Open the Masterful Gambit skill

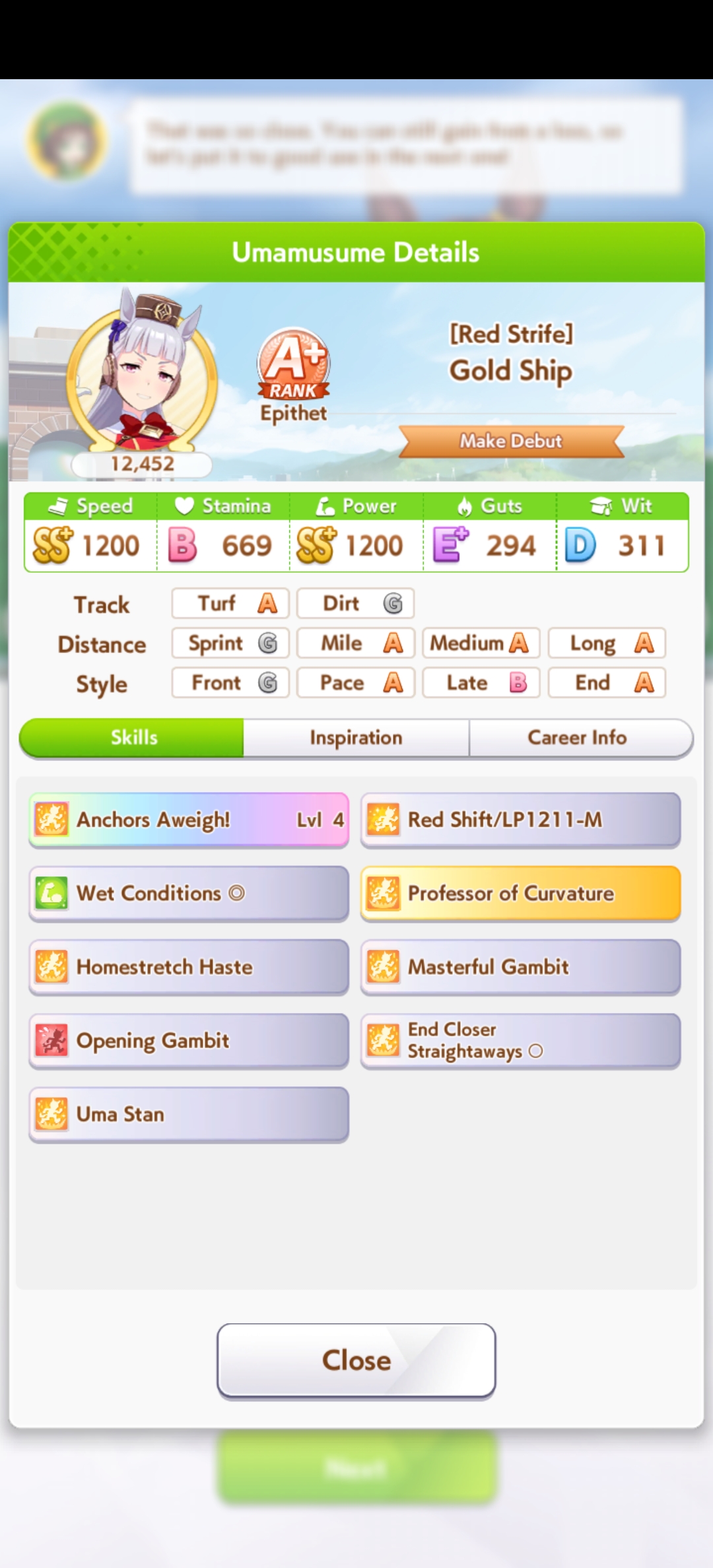520,967
